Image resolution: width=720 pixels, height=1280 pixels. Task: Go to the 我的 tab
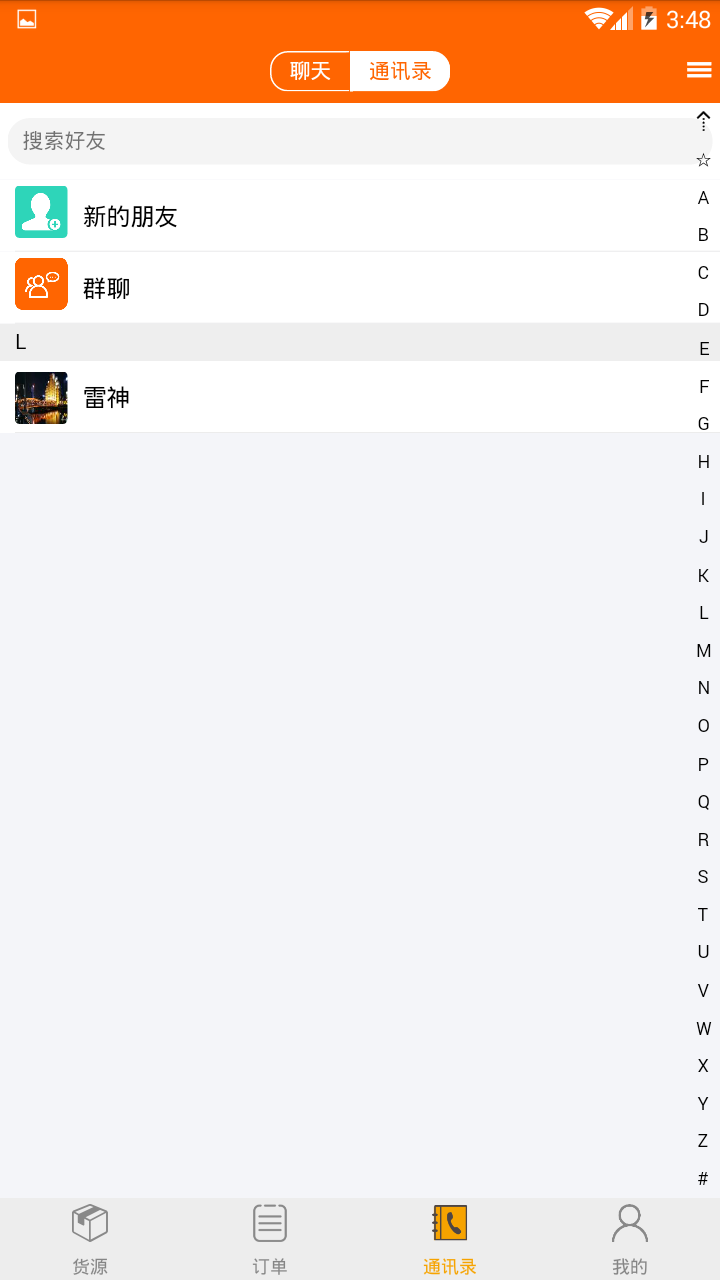pos(630,1239)
